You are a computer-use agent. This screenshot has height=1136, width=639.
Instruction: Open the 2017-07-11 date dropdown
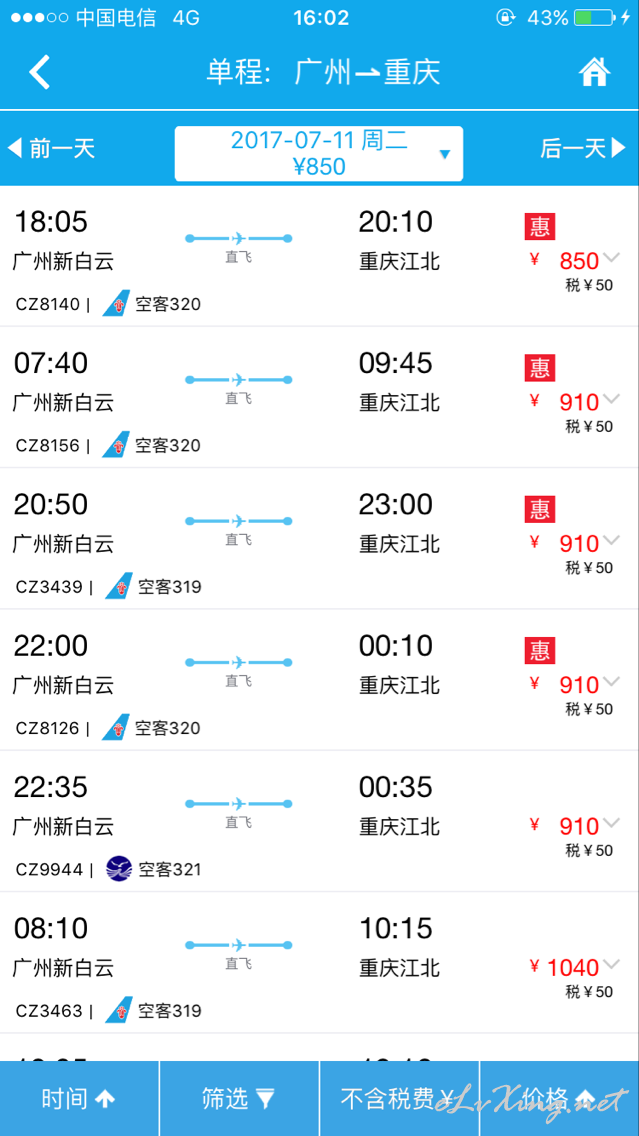319,154
